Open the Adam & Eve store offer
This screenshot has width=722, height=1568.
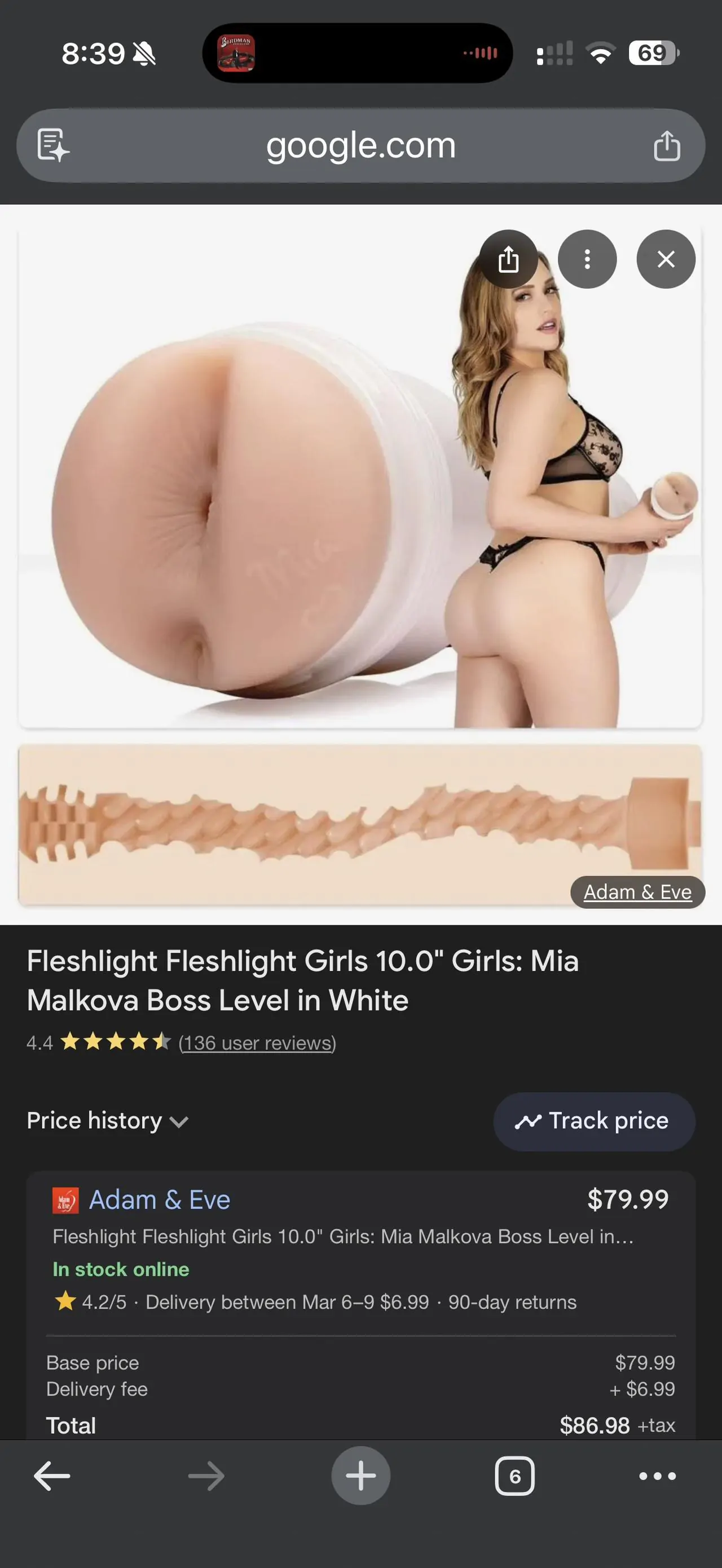160,1200
